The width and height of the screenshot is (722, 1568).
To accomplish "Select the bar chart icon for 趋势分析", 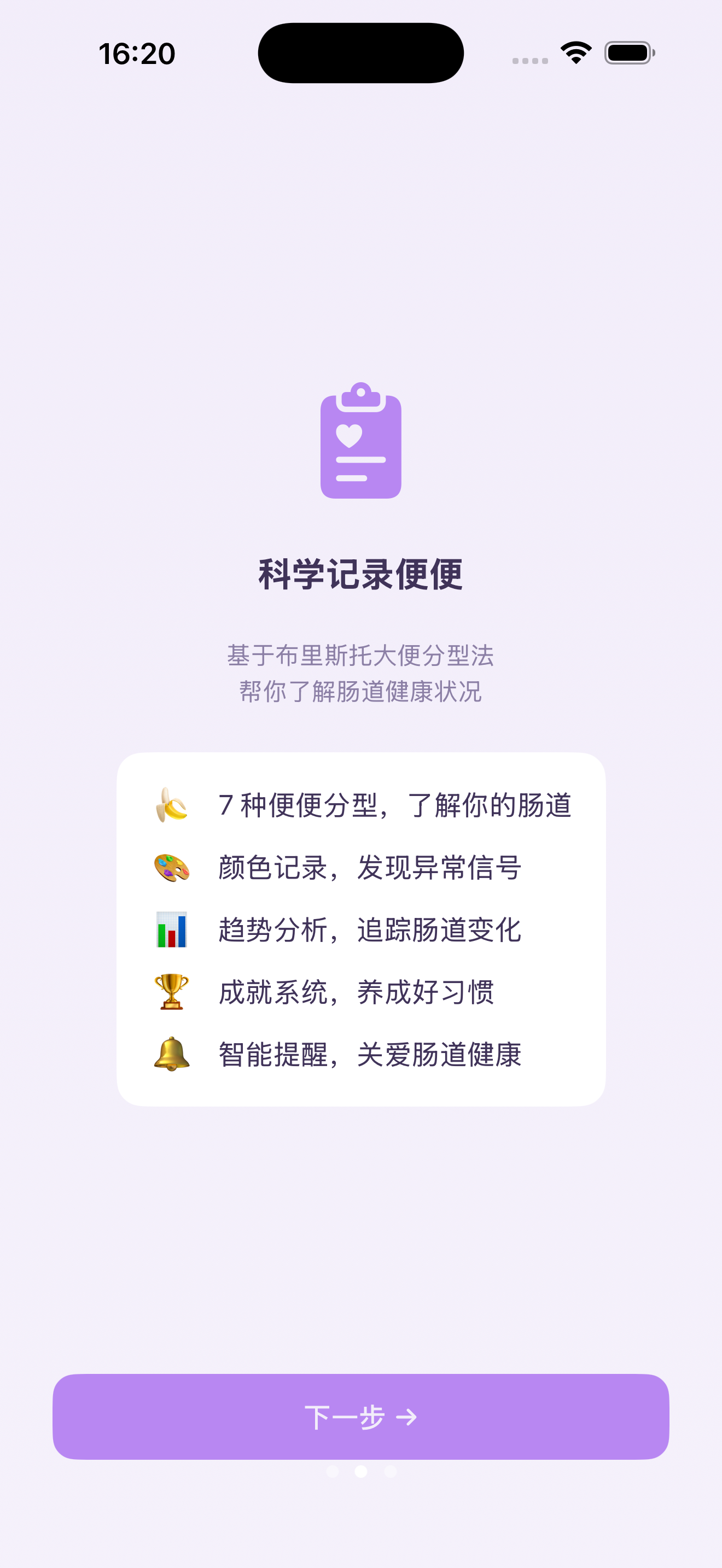I will click(172, 929).
